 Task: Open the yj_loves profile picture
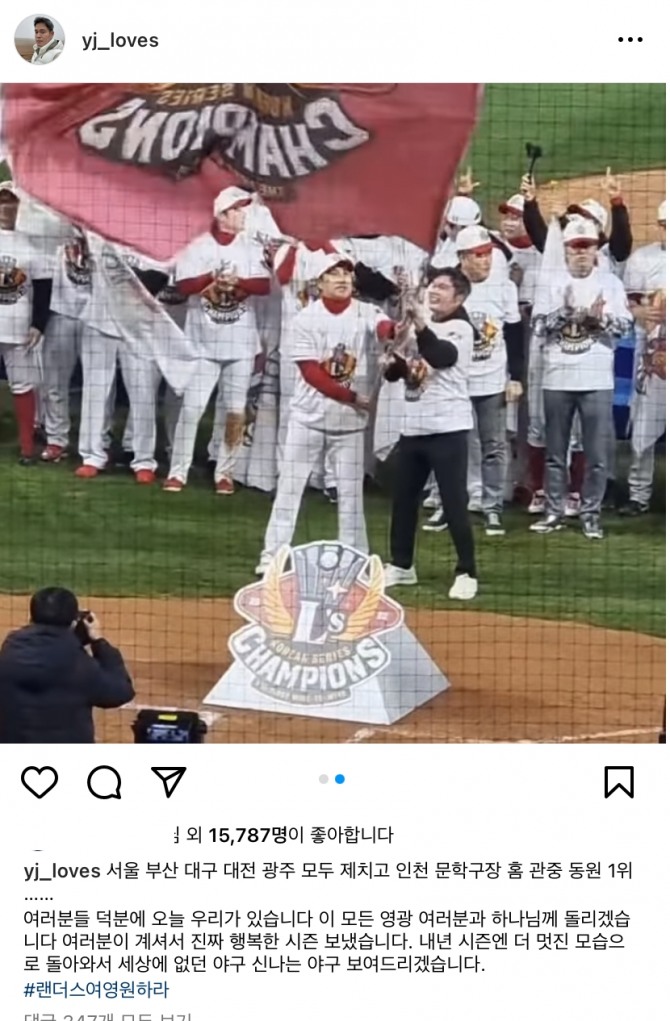point(39,40)
